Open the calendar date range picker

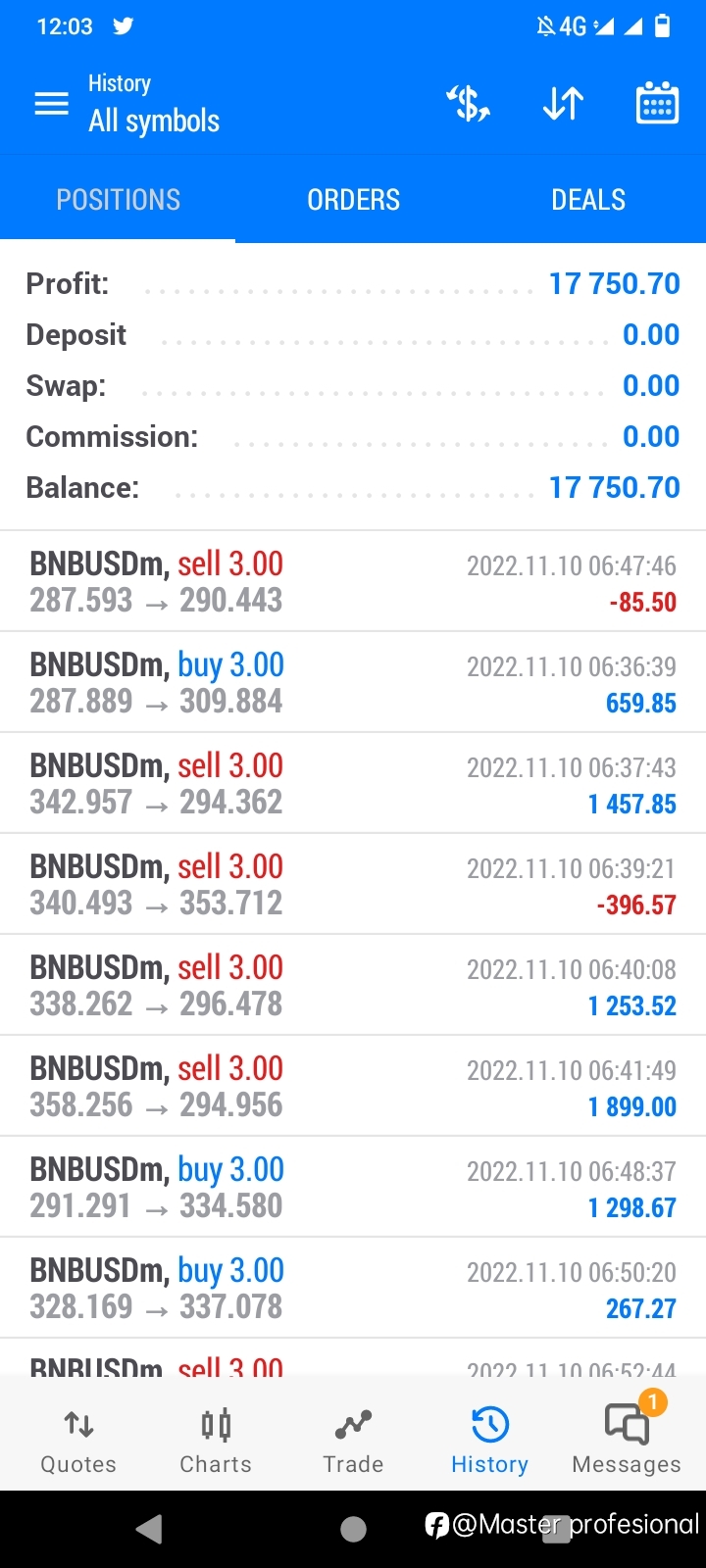point(657,103)
